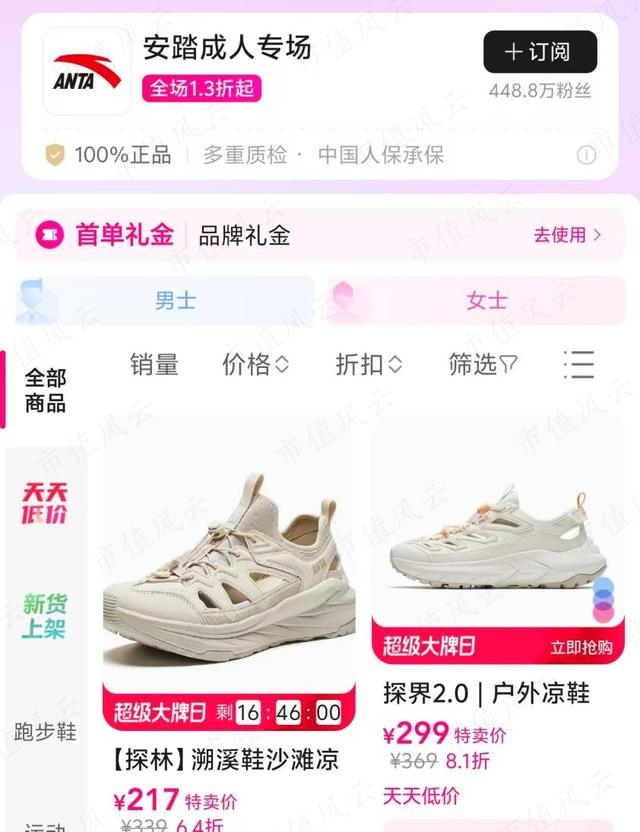The image size is (640, 832).
Task: Tap 去使用 to use the gift money
Action: pos(567,235)
